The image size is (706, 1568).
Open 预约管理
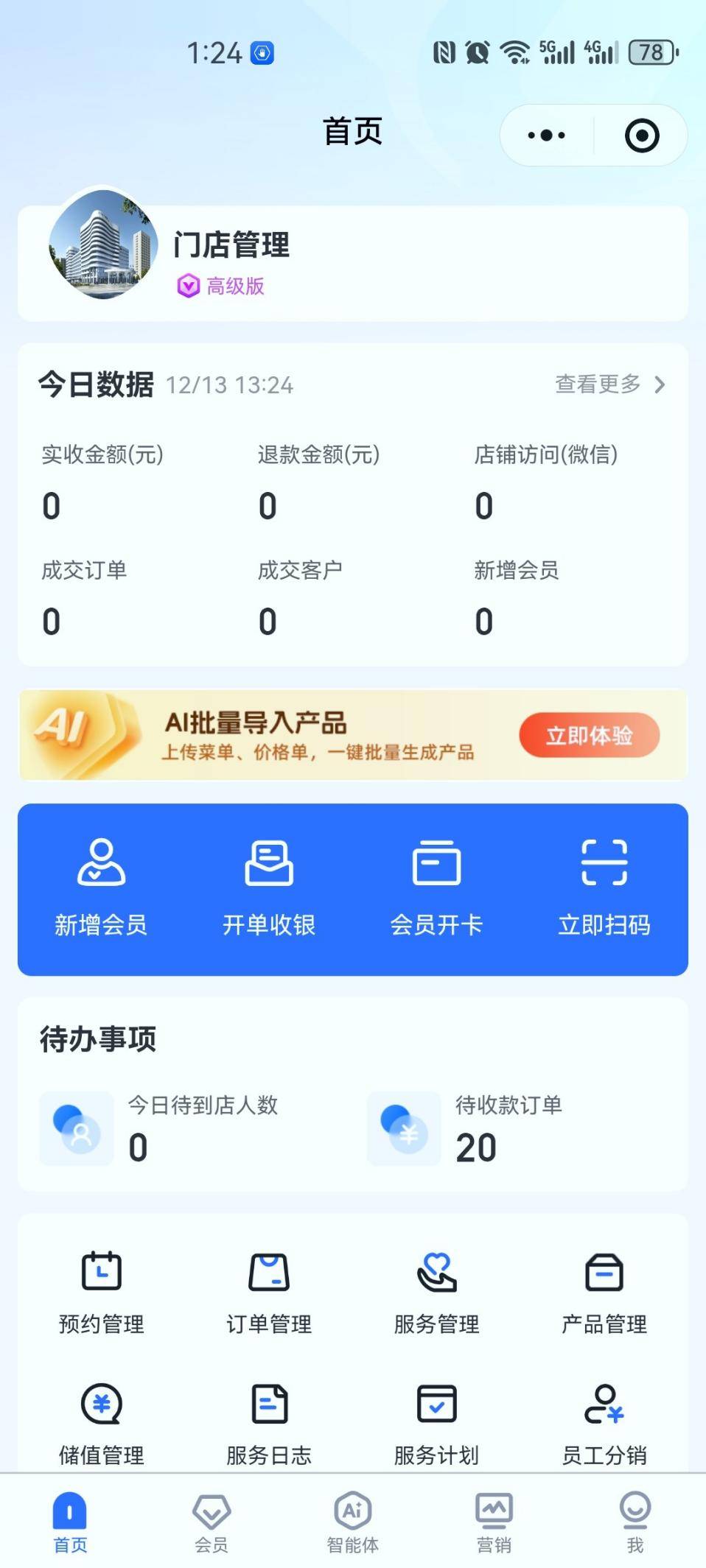[101, 1293]
